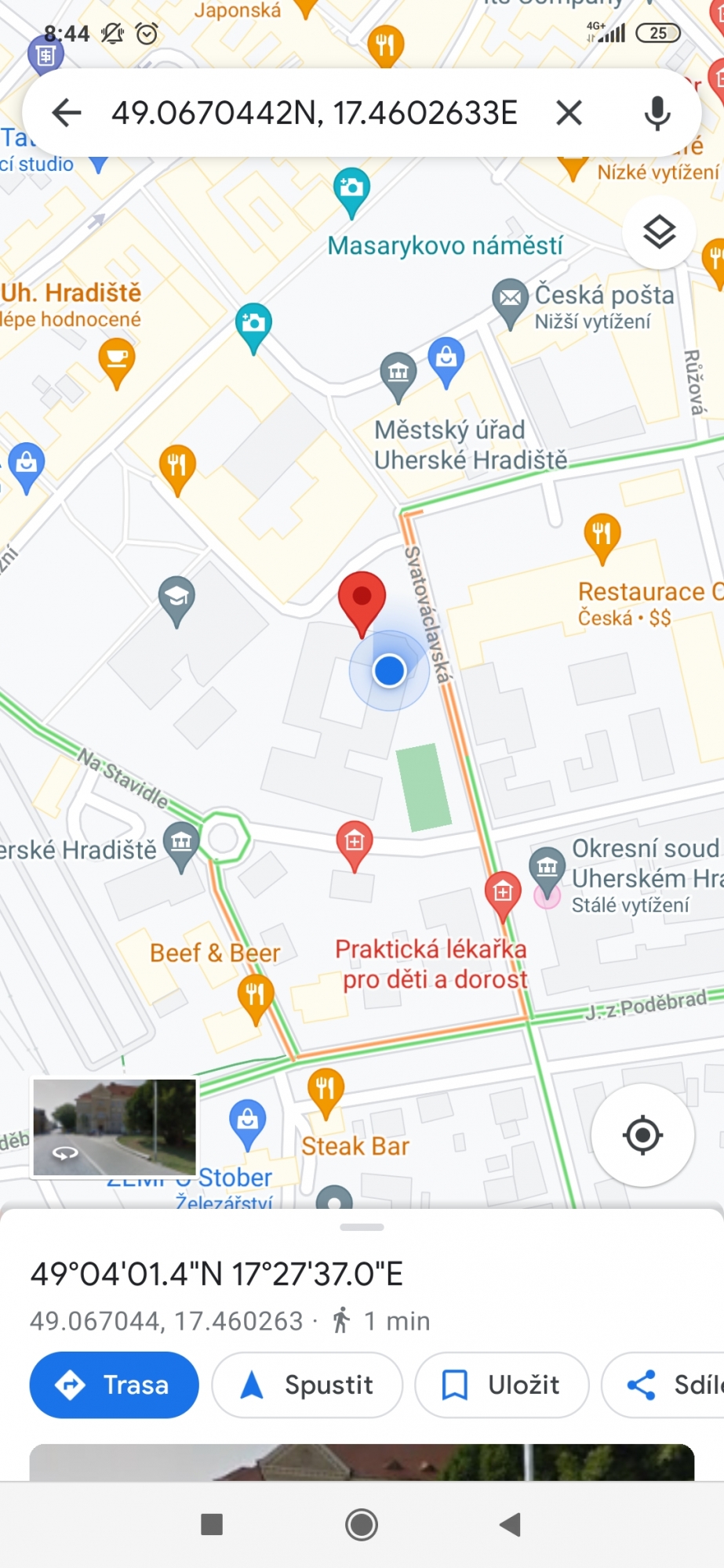Start voice search with the microphone
Screen dimensions: 724x1568
tap(657, 113)
